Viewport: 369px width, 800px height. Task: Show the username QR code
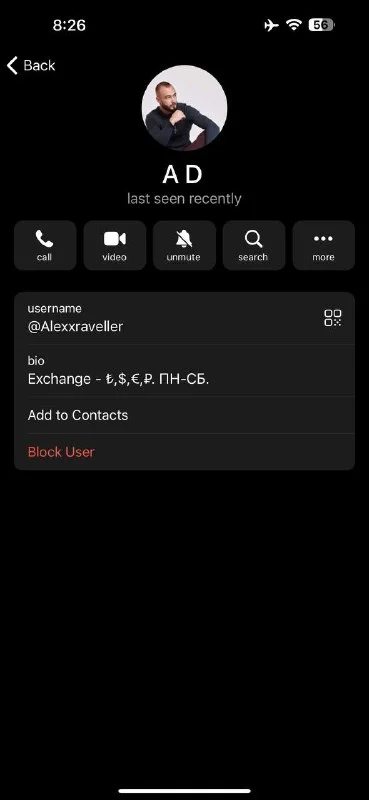pos(333,318)
